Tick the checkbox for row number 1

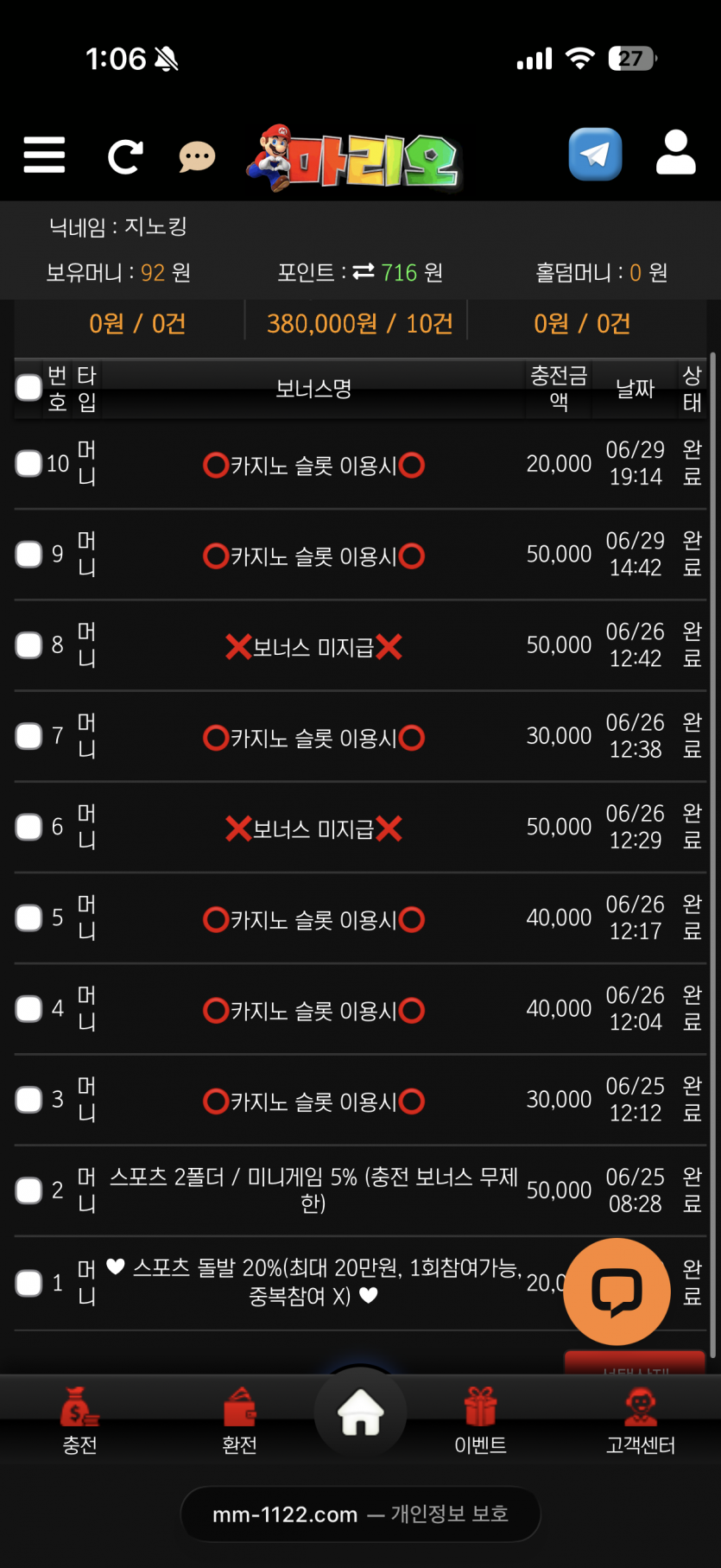click(x=28, y=1283)
